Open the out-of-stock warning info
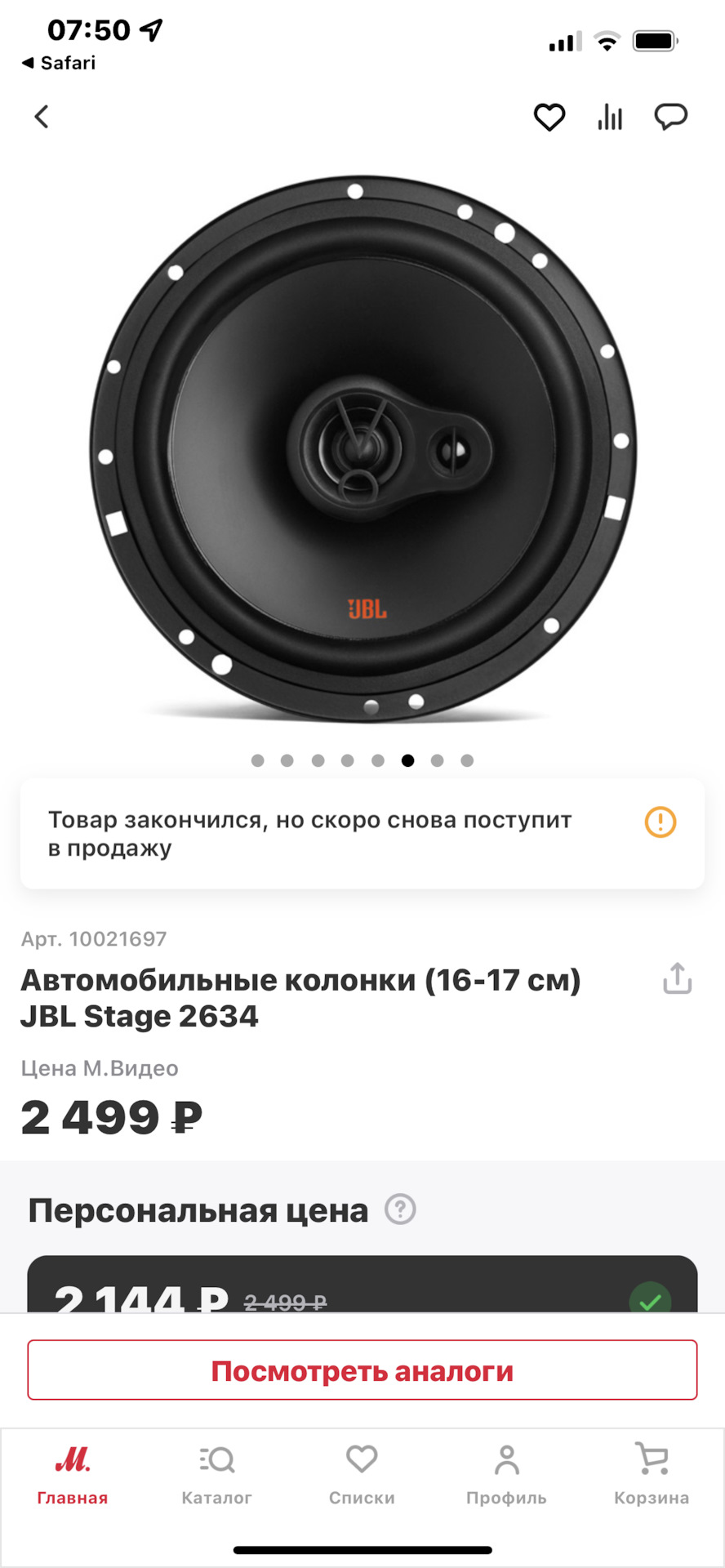The image size is (725, 1568). click(660, 822)
